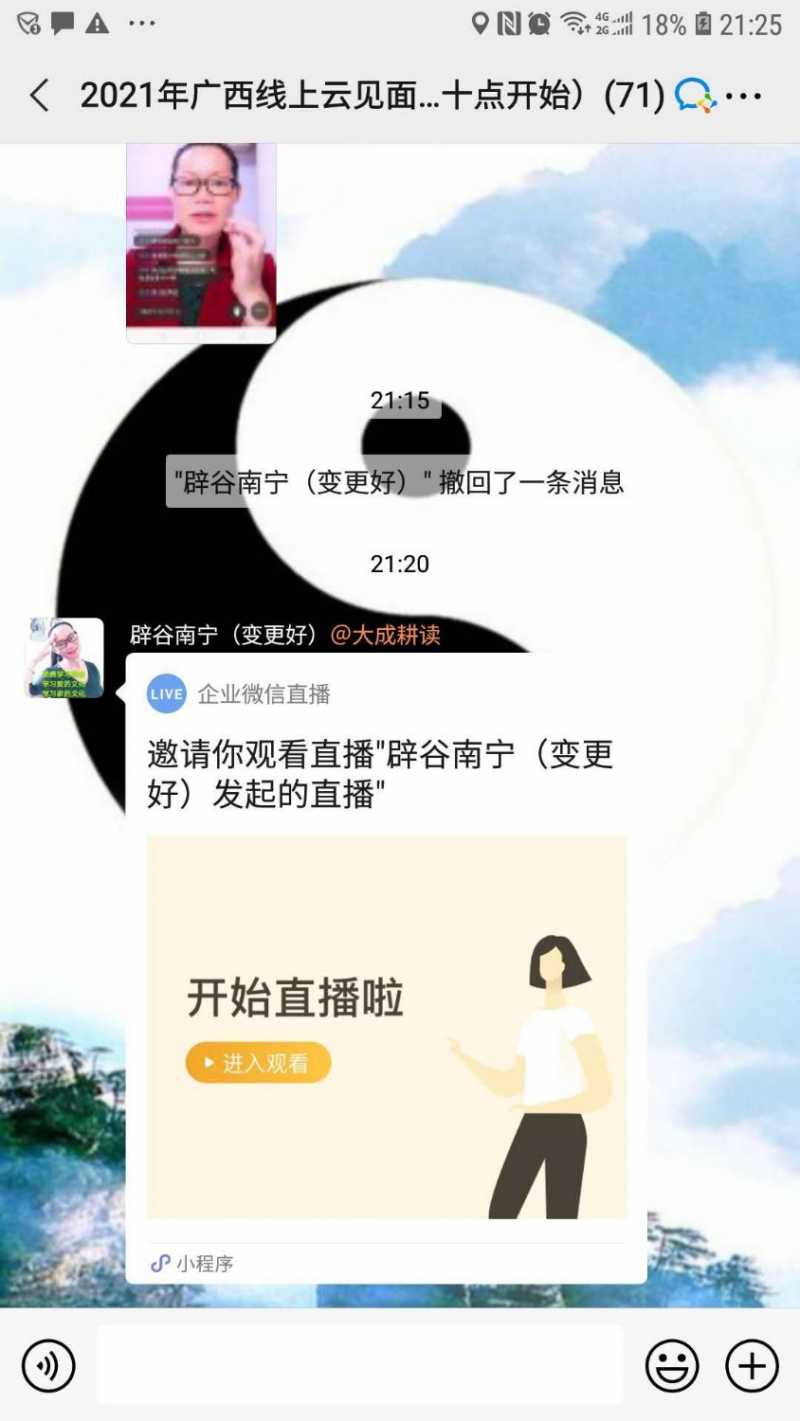800x1421 pixels.
Task: Open the chat assistant bubble icon
Action: pyautogui.click(x=695, y=96)
